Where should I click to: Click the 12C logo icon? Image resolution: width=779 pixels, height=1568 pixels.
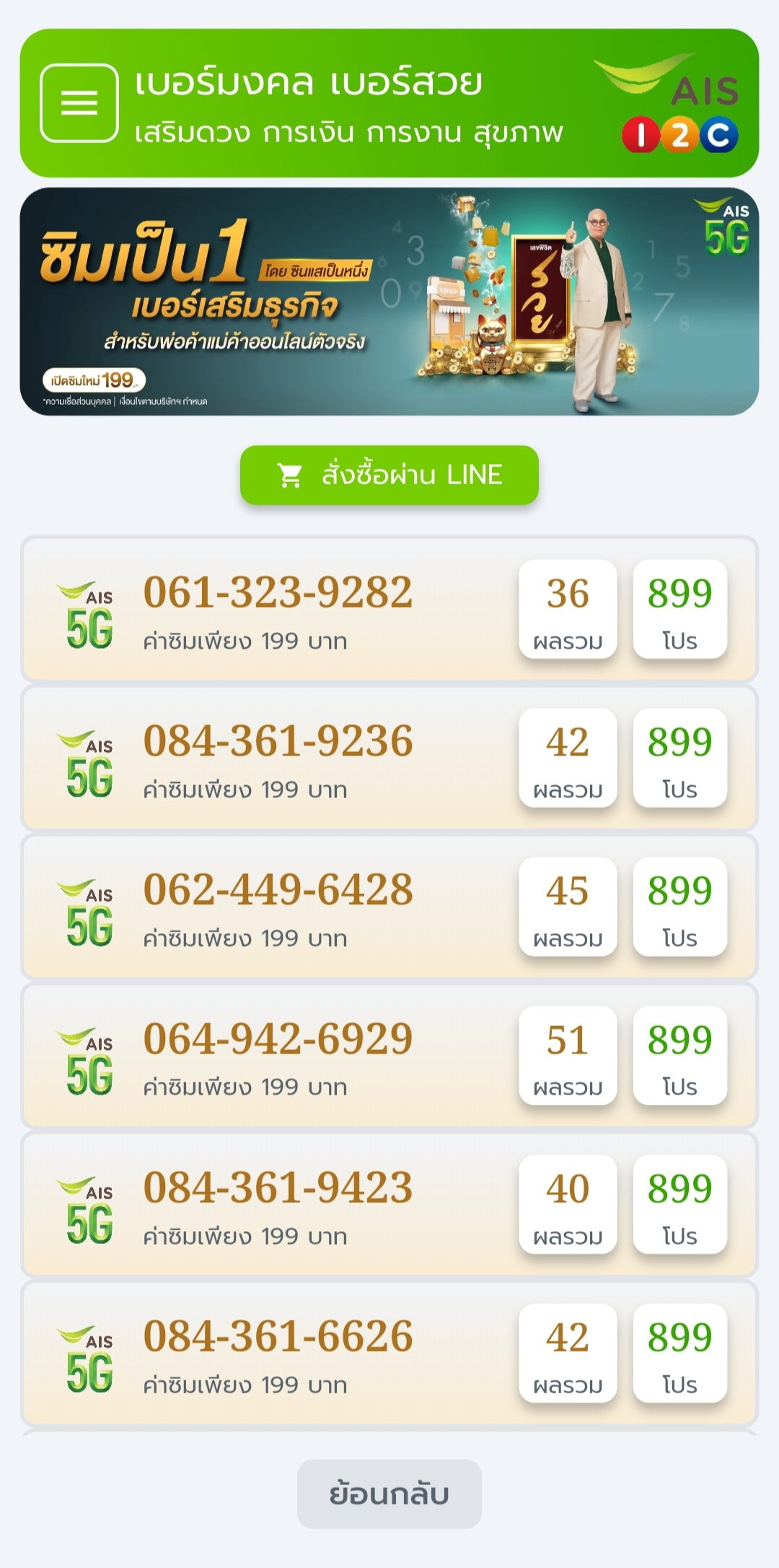point(682,134)
